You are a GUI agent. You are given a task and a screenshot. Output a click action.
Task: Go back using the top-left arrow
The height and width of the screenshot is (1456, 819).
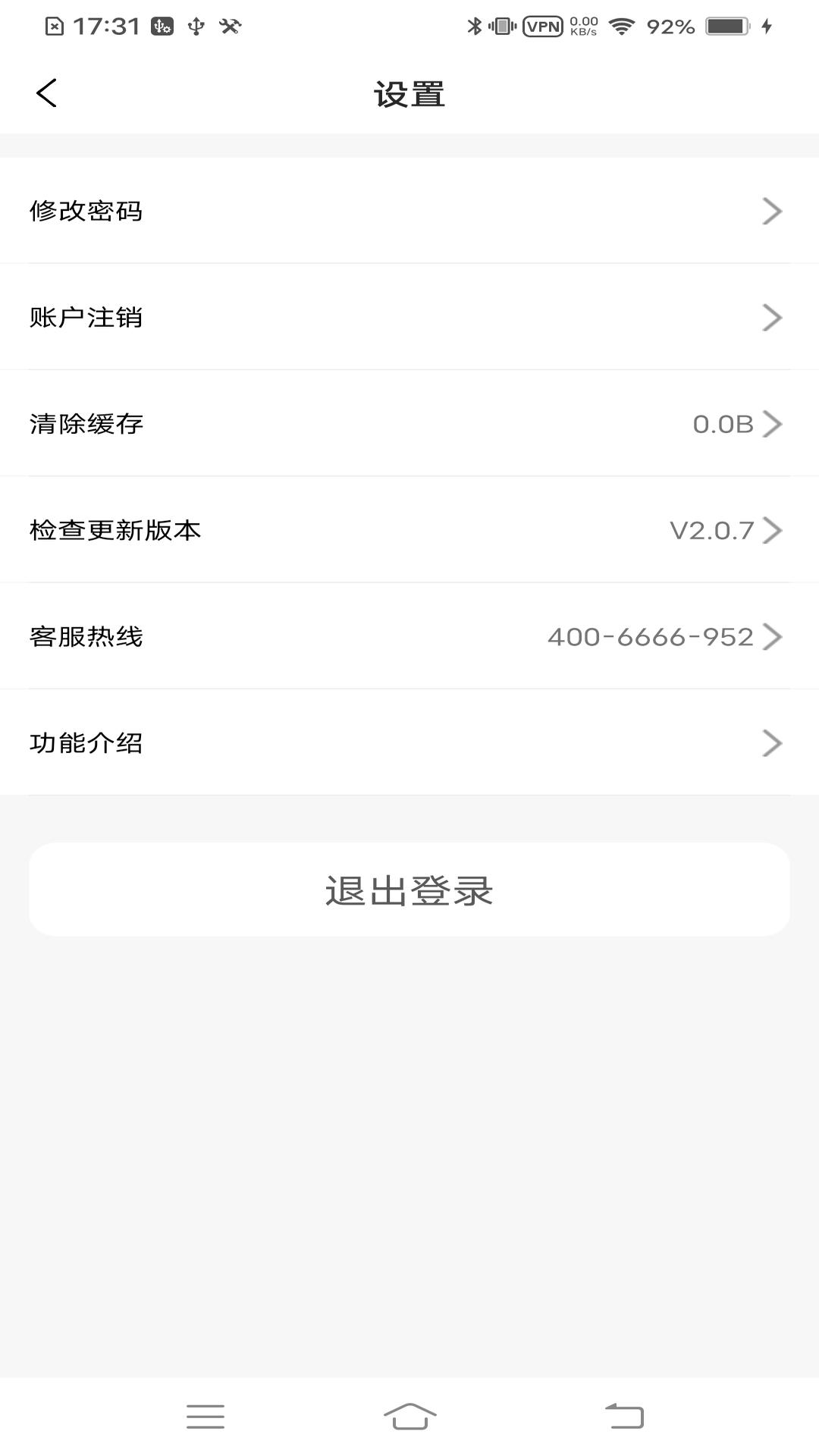click(x=46, y=93)
